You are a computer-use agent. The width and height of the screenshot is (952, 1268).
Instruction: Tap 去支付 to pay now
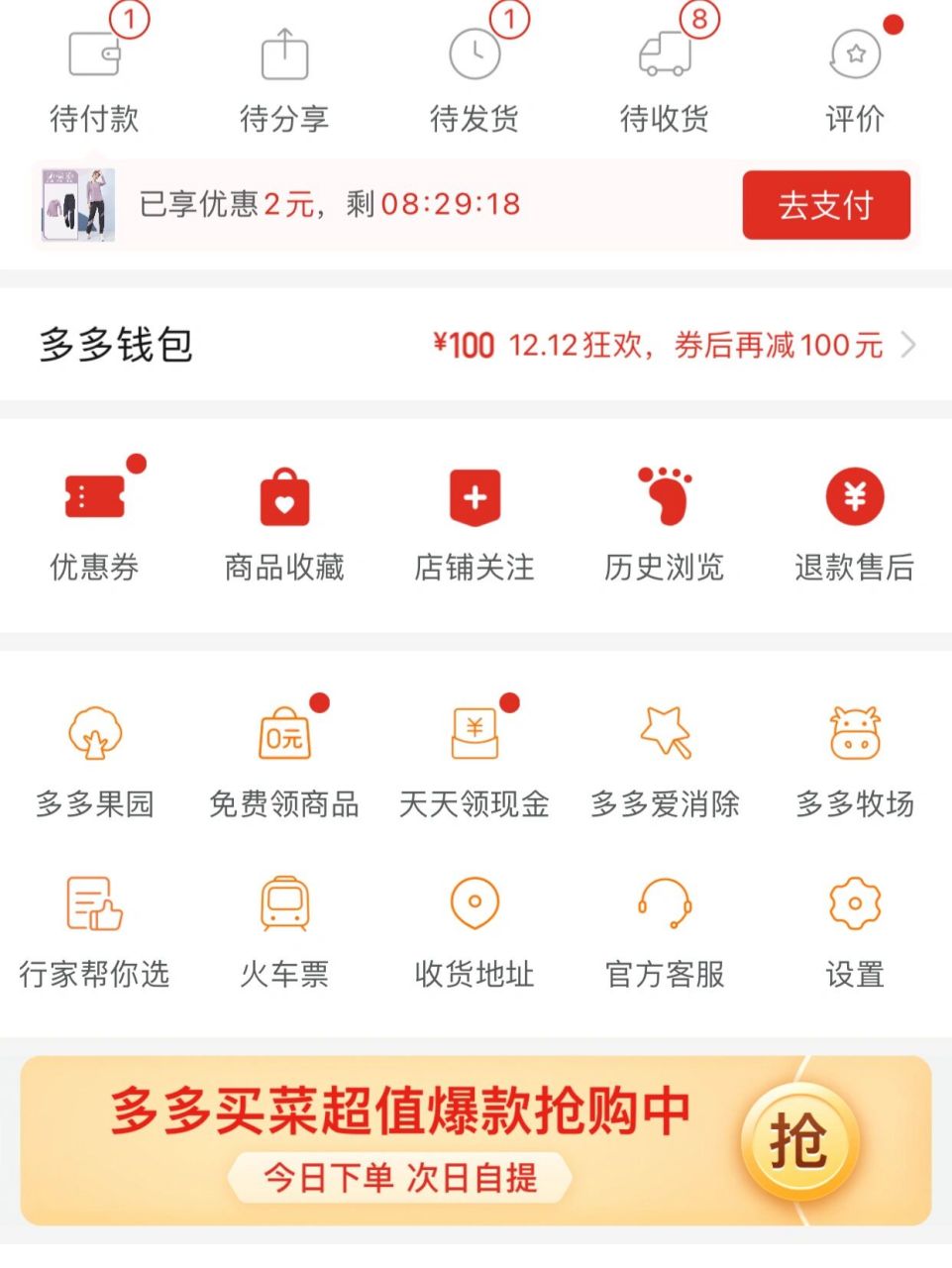[x=825, y=205]
